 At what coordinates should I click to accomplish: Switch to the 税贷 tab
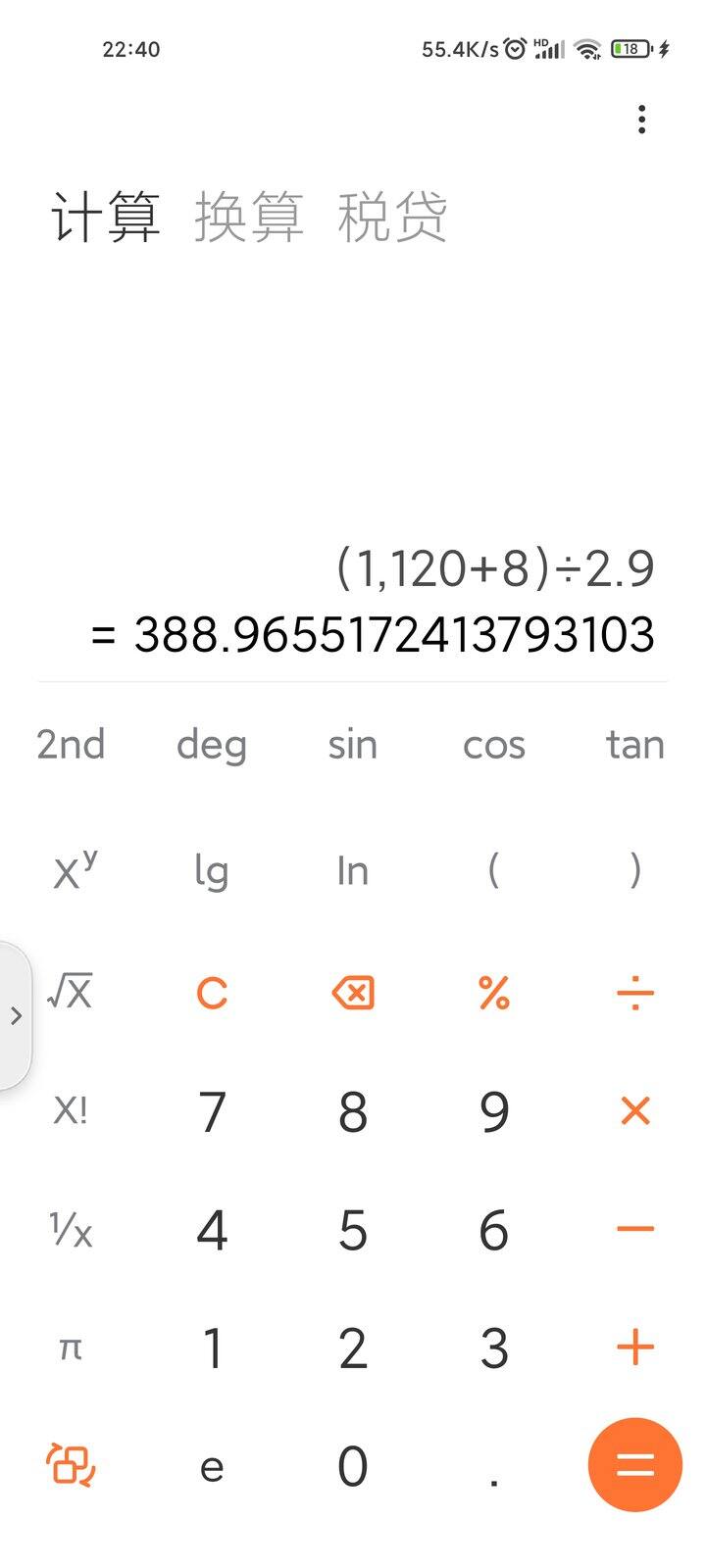click(x=392, y=217)
